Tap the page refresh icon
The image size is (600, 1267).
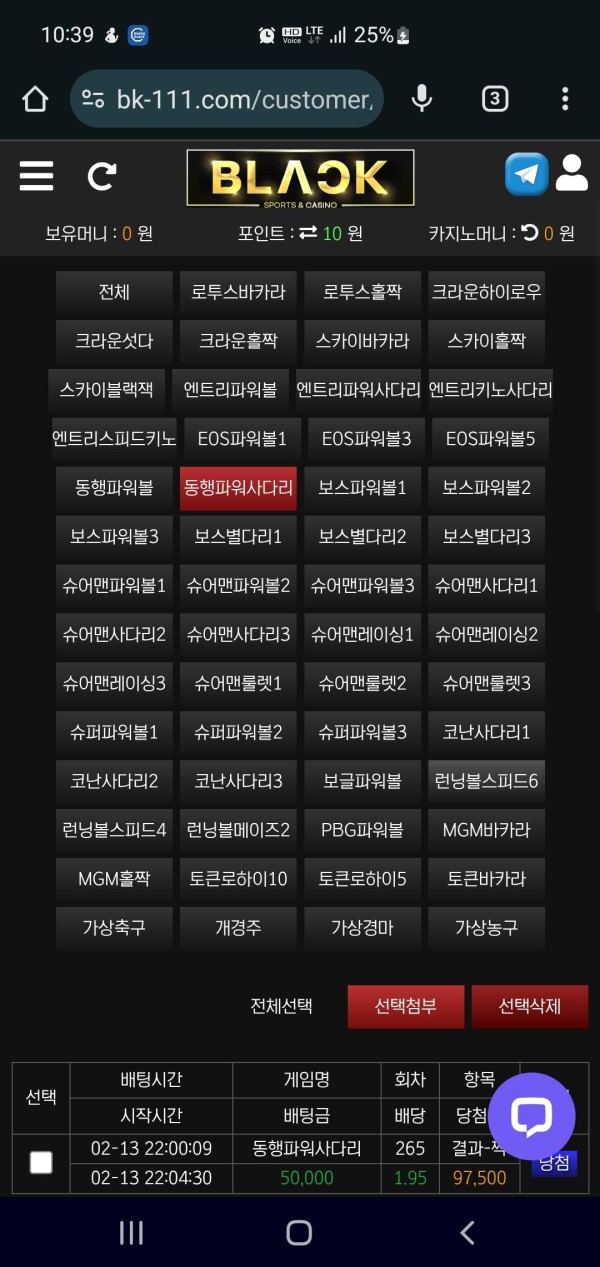pyautogui.click(x=101, y=177)
